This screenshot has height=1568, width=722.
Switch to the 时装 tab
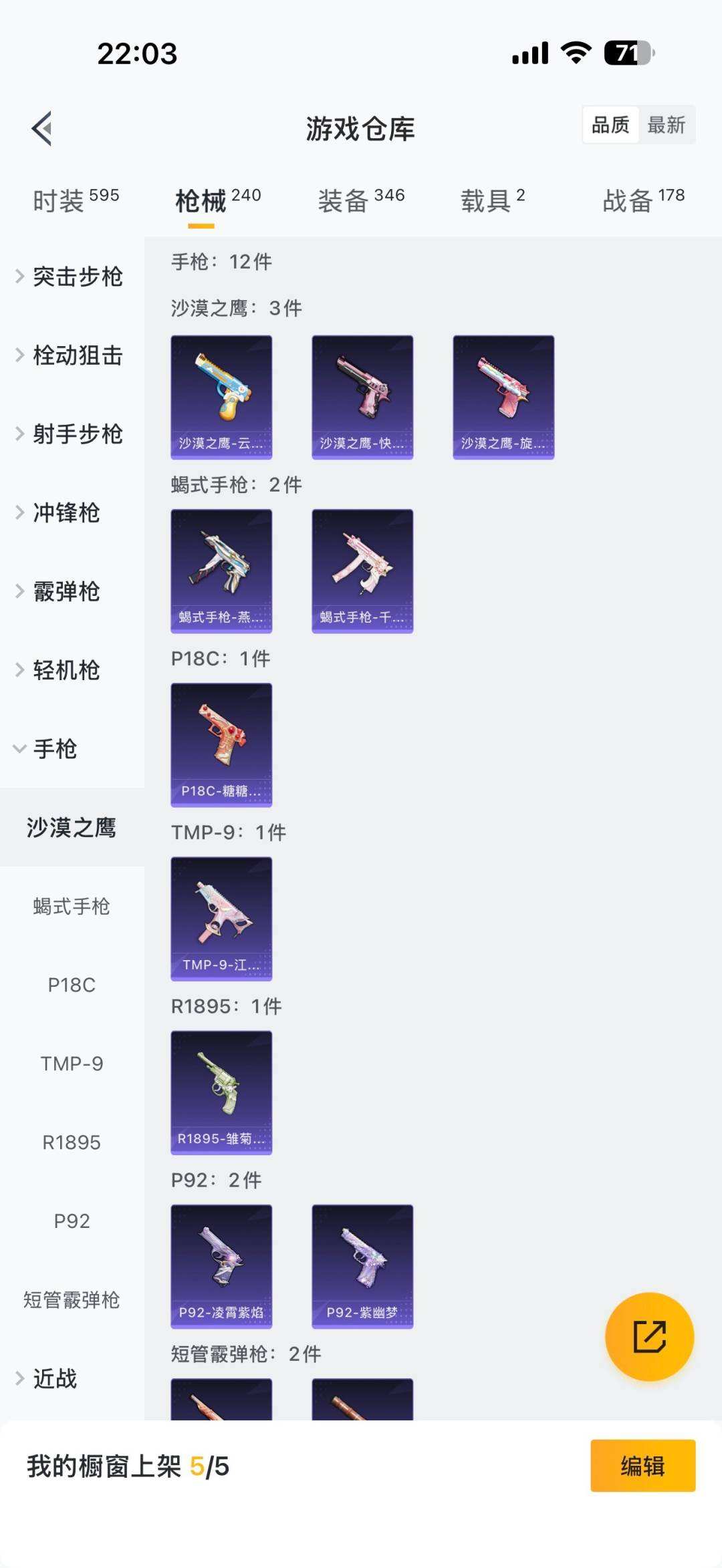tap(76, 200)
